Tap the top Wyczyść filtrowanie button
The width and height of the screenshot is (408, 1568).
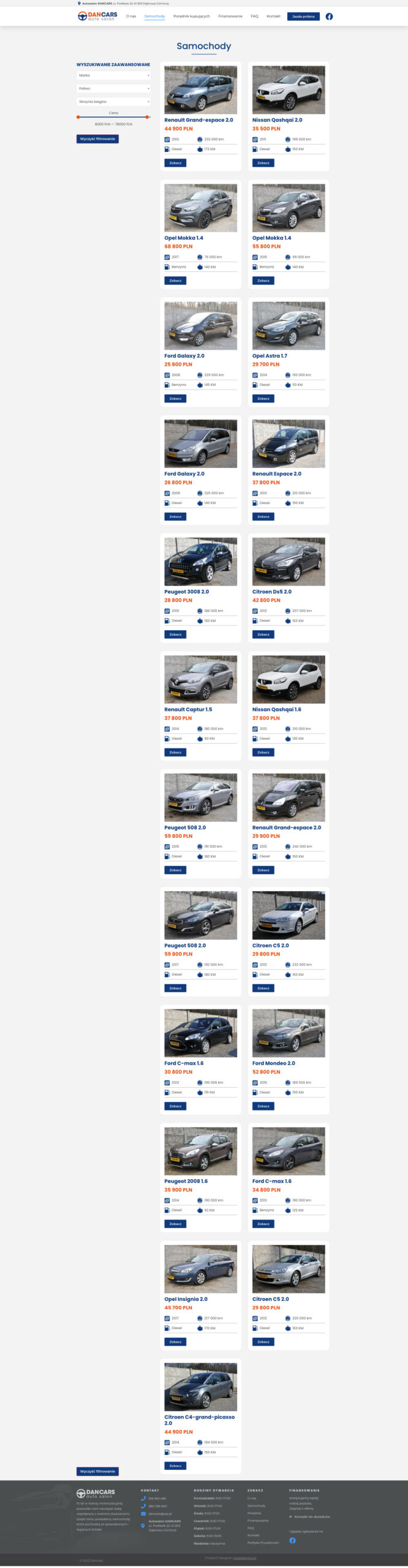click(x=97, y=139)
